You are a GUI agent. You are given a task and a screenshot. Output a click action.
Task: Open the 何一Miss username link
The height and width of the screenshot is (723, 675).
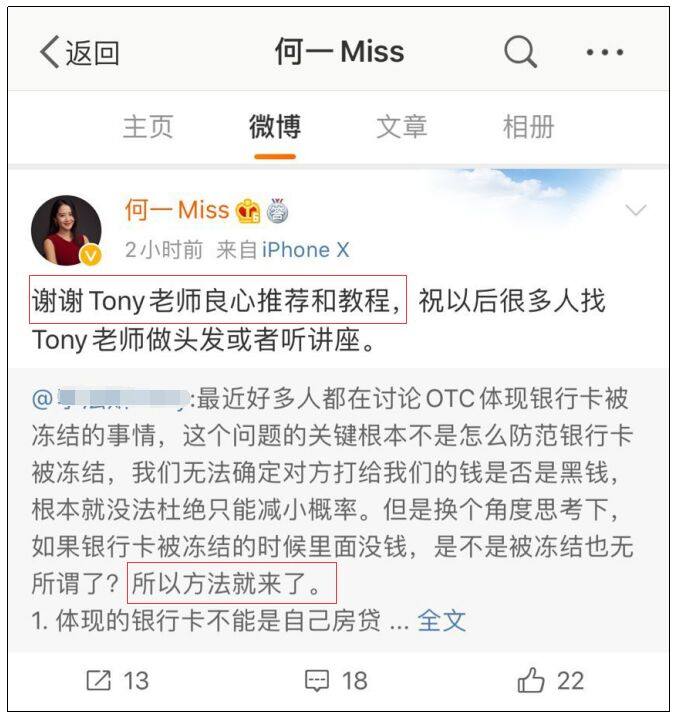(x=177, y=210)
